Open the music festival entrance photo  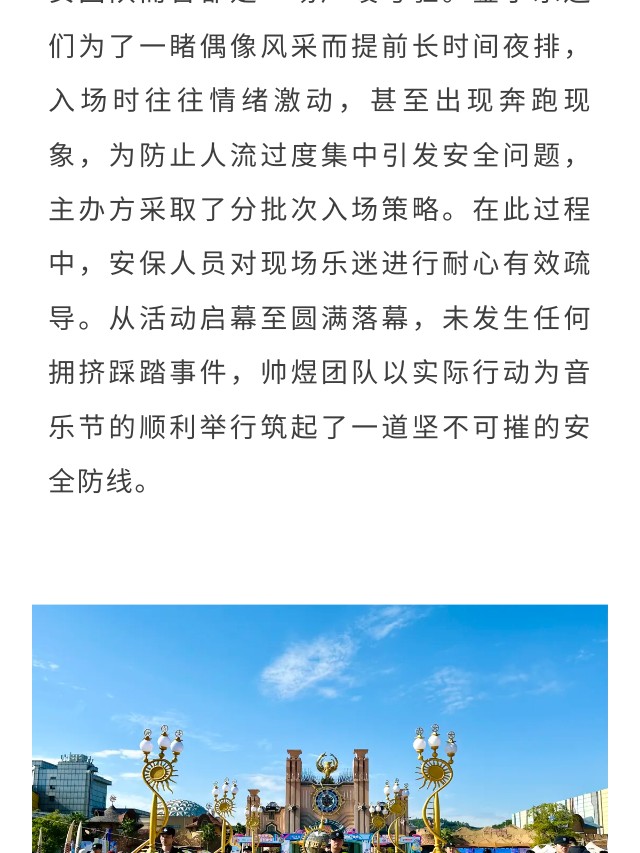coord(320,728)
